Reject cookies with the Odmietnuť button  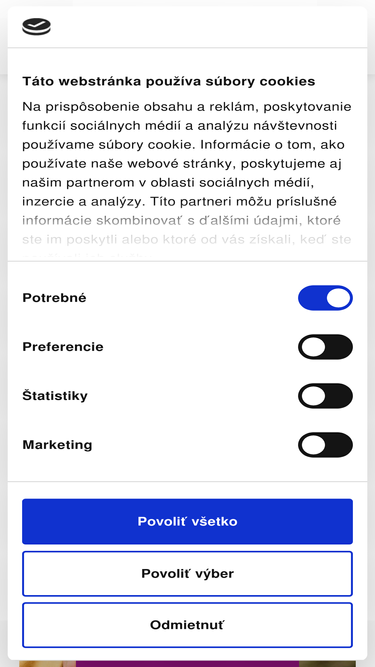[x=188, y=625]
